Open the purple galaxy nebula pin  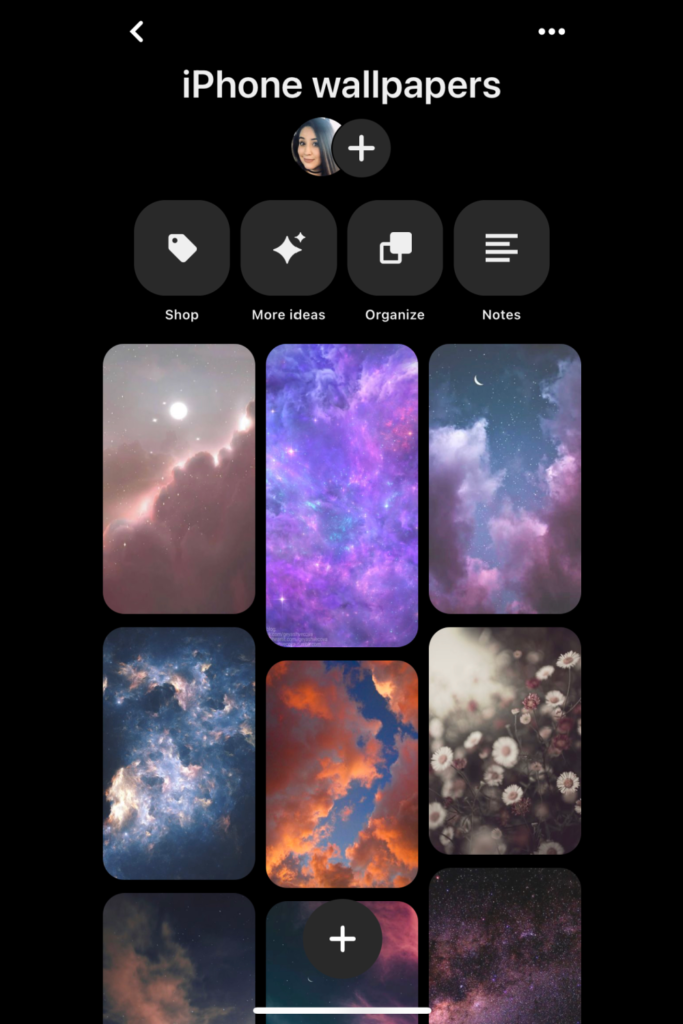(342, 495)
